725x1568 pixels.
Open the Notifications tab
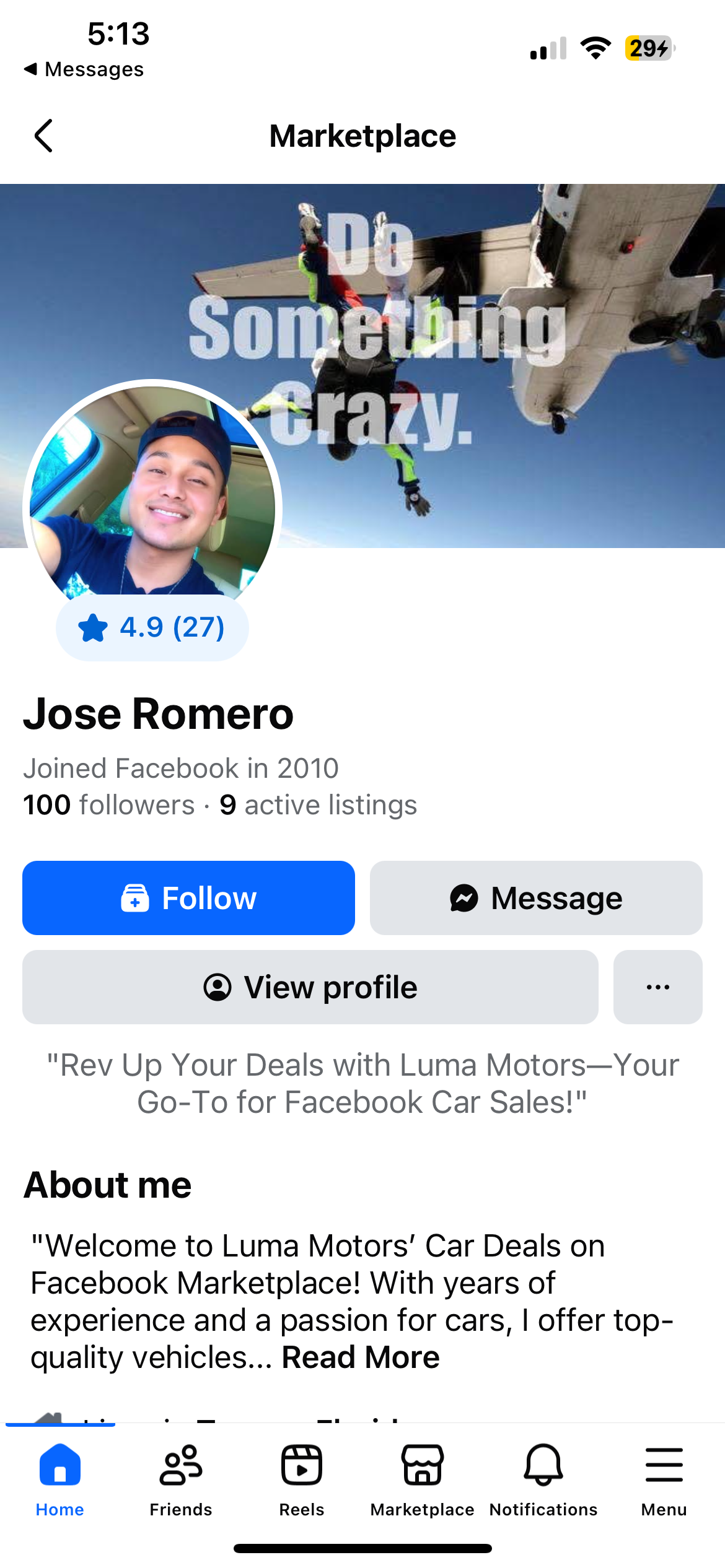pyautogui.click(x=543, y=1477)
